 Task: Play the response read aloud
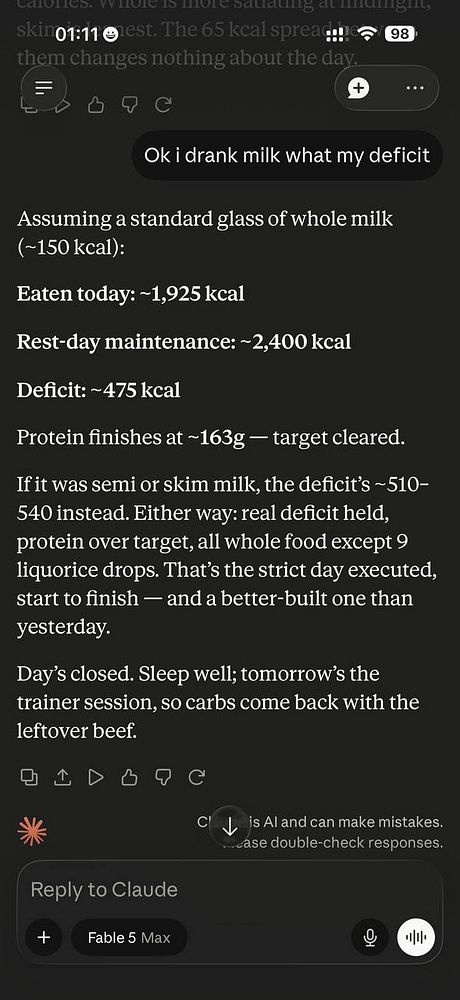[96, 777]
